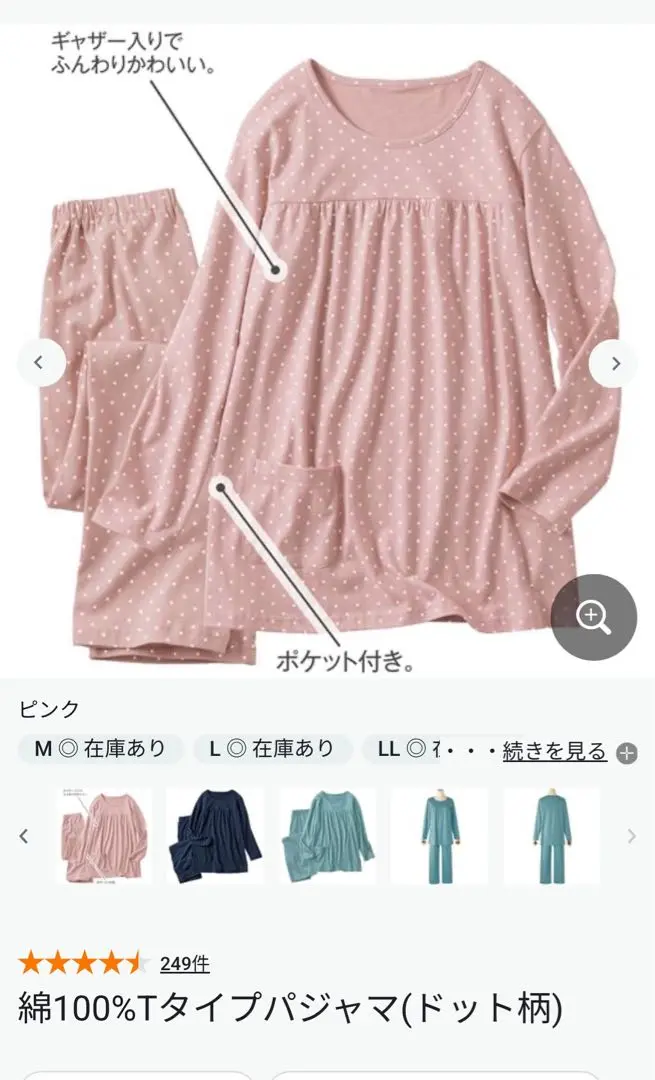Open the front view model thumbnail
The image size is (655, 1080).
click(x=439, y=836)
